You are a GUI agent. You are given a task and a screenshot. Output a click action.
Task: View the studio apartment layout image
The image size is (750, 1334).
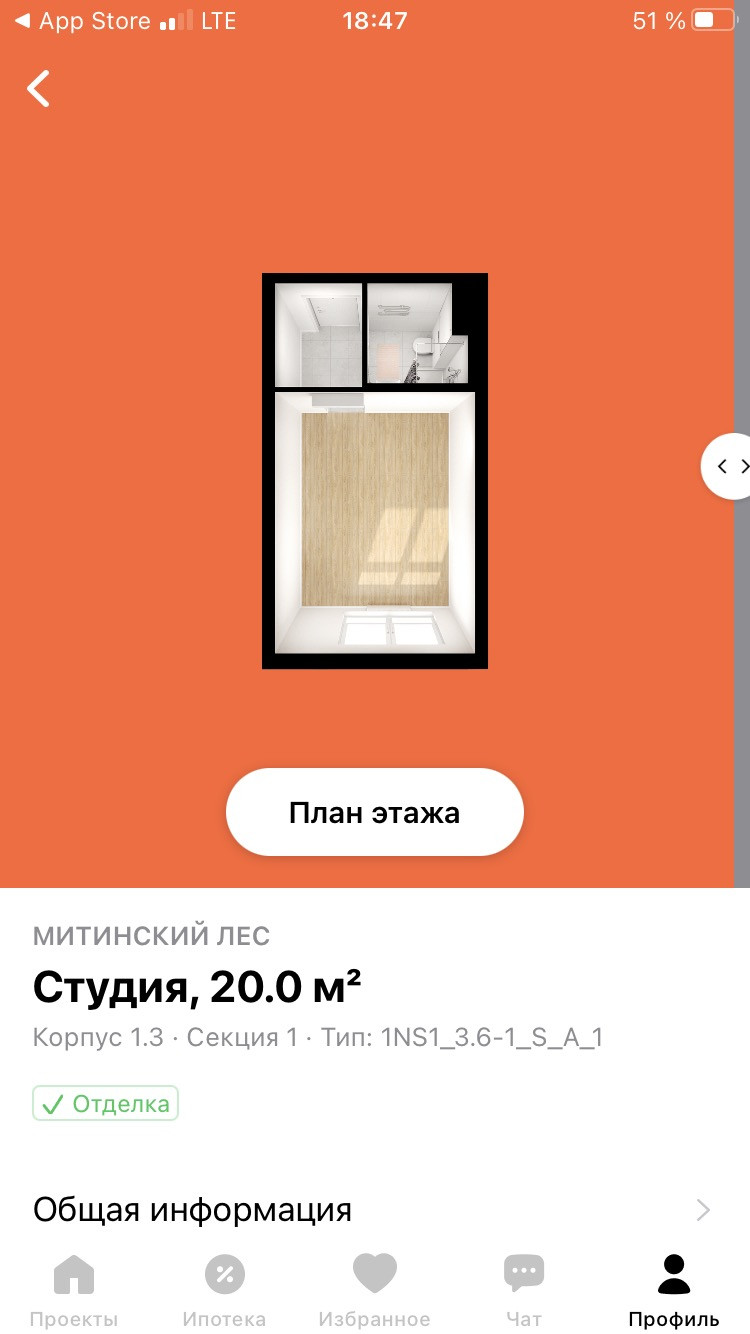tap(375, 471)
